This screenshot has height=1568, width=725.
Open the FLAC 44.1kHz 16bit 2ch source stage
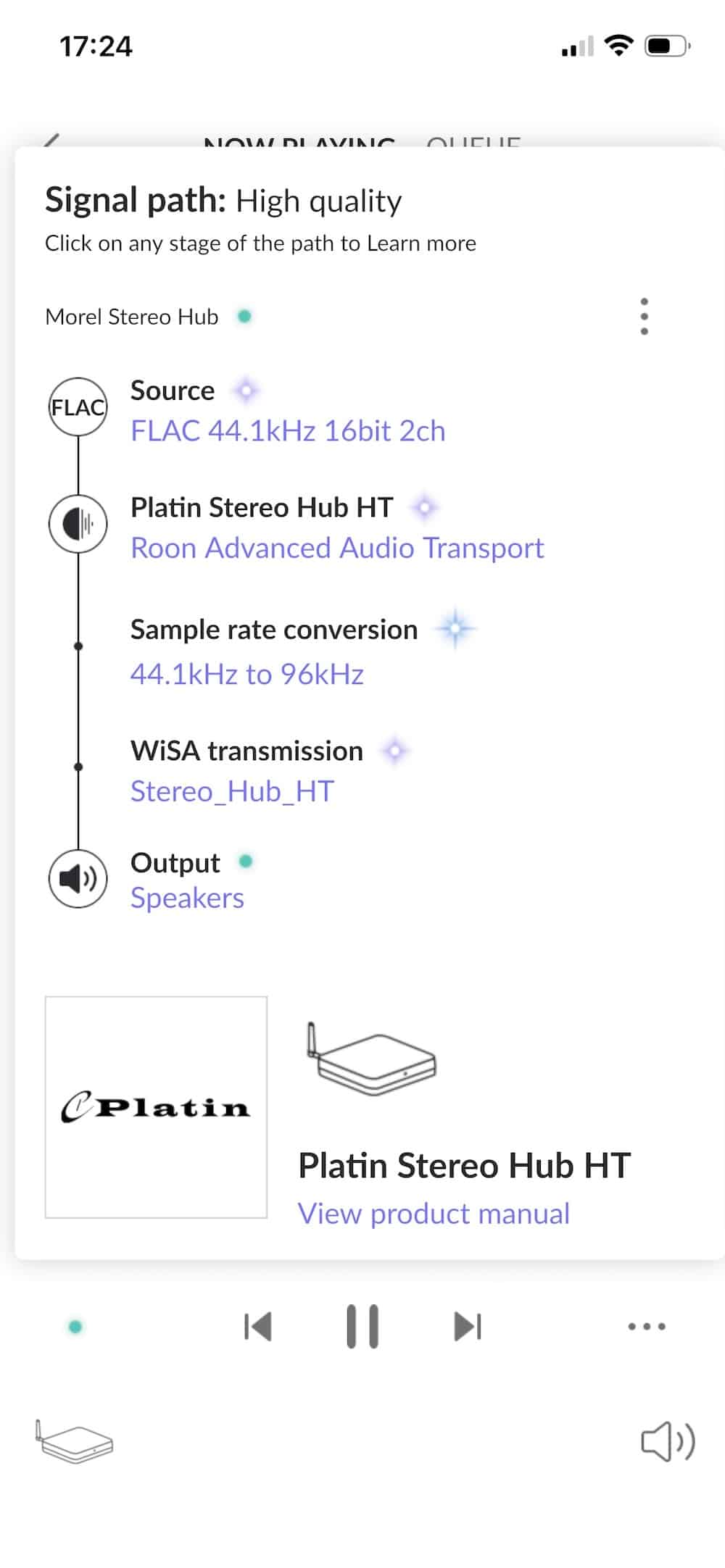[288, 431]
